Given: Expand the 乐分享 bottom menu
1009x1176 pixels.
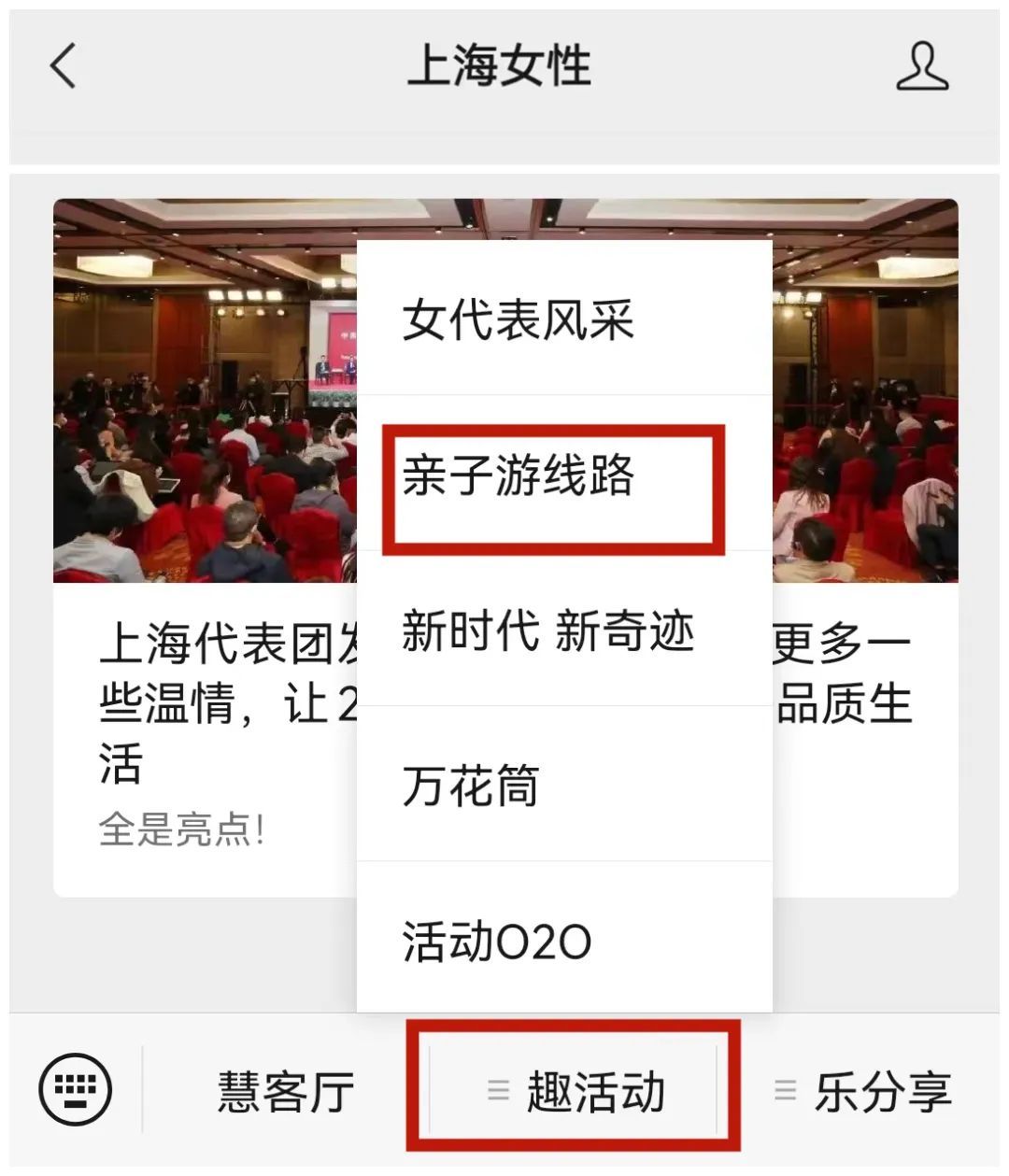Looking at the screenshot, I should tap(864, 1091).
